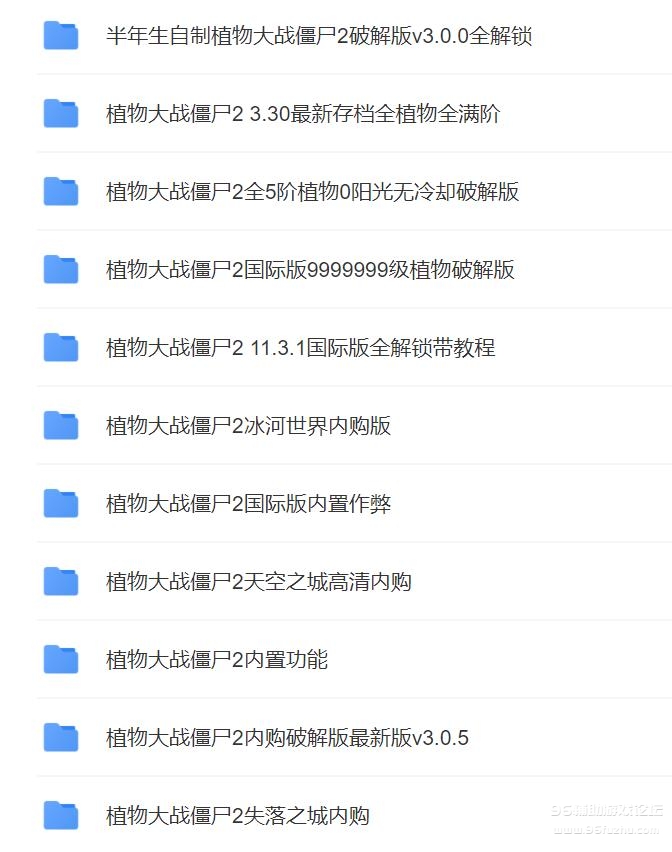This screenshot has height=852, width=672.
Task: Open folder 植物大战僵尸2内购破解版最新版v3.0.5
Action: click(287, 738)
